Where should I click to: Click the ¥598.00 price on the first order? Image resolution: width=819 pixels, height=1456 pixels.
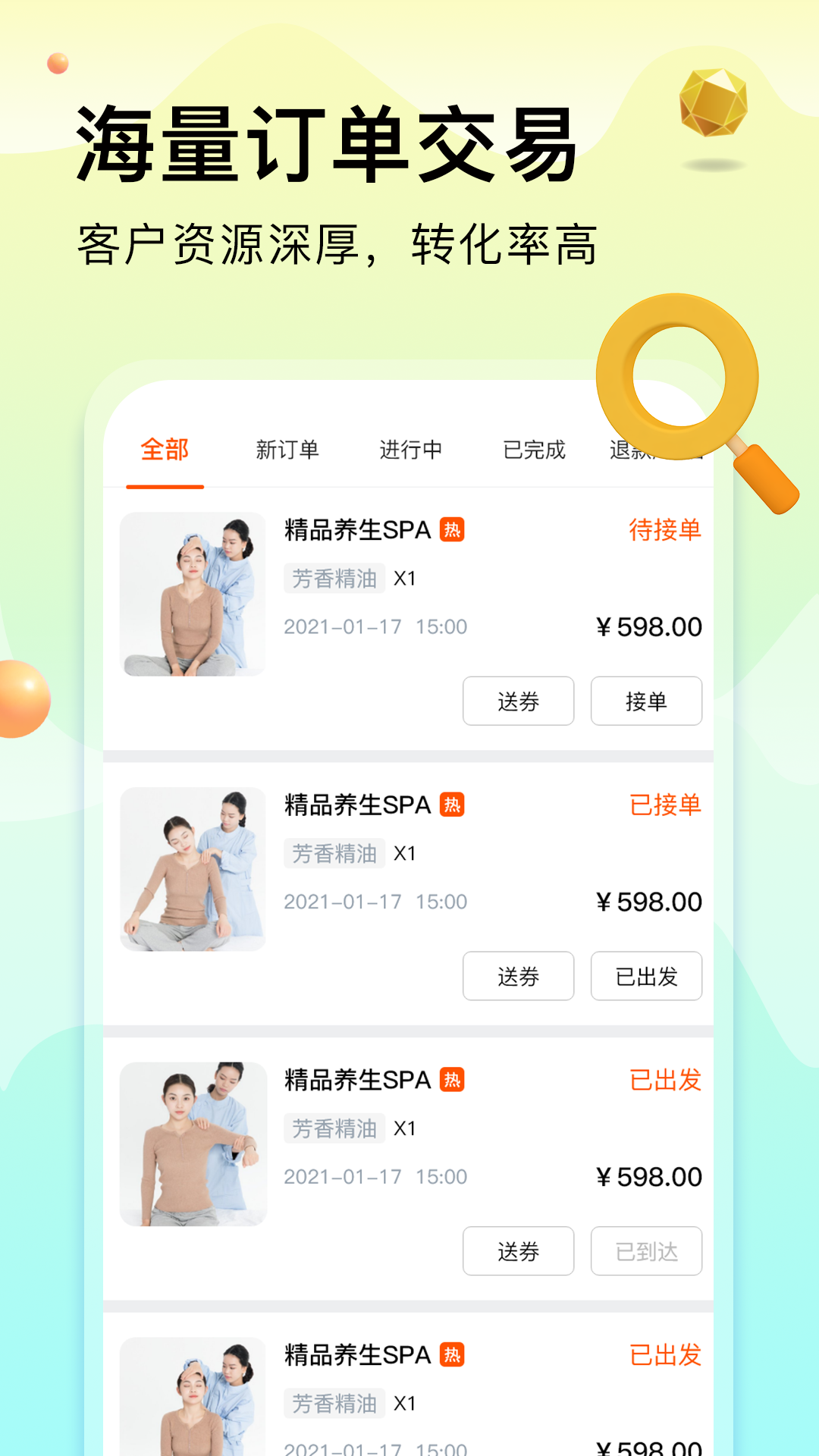pos(648,626)
